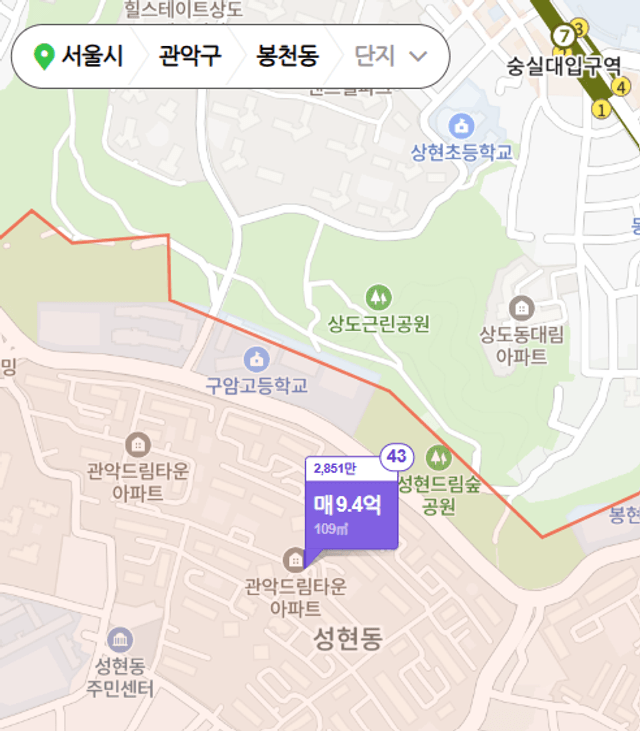Viewport: 640px width, 731px height.
Task: Change the 관악구 district selection
Action: point(189,56)
